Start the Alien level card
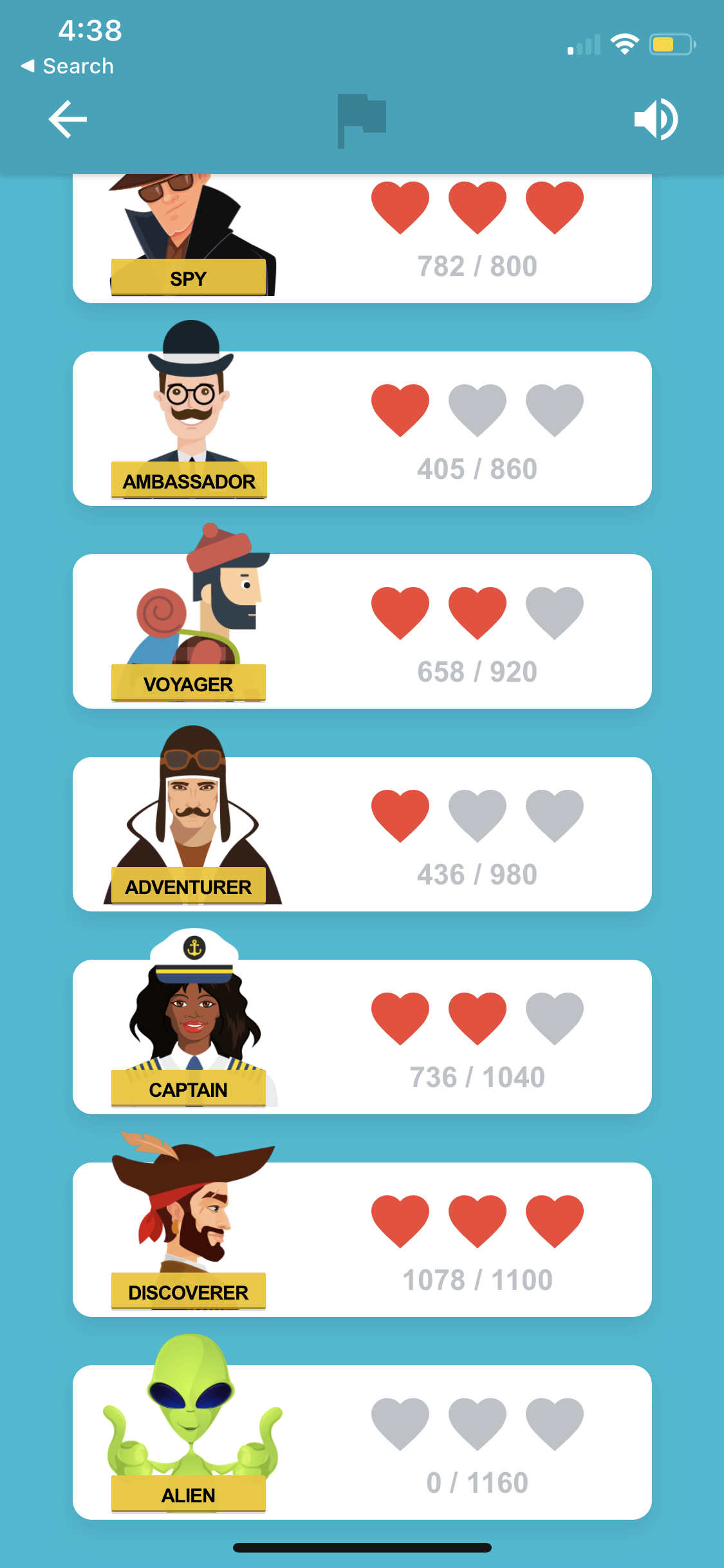Image resolution: width=724 pixels, height=1568 pixels. point(362,1442)
